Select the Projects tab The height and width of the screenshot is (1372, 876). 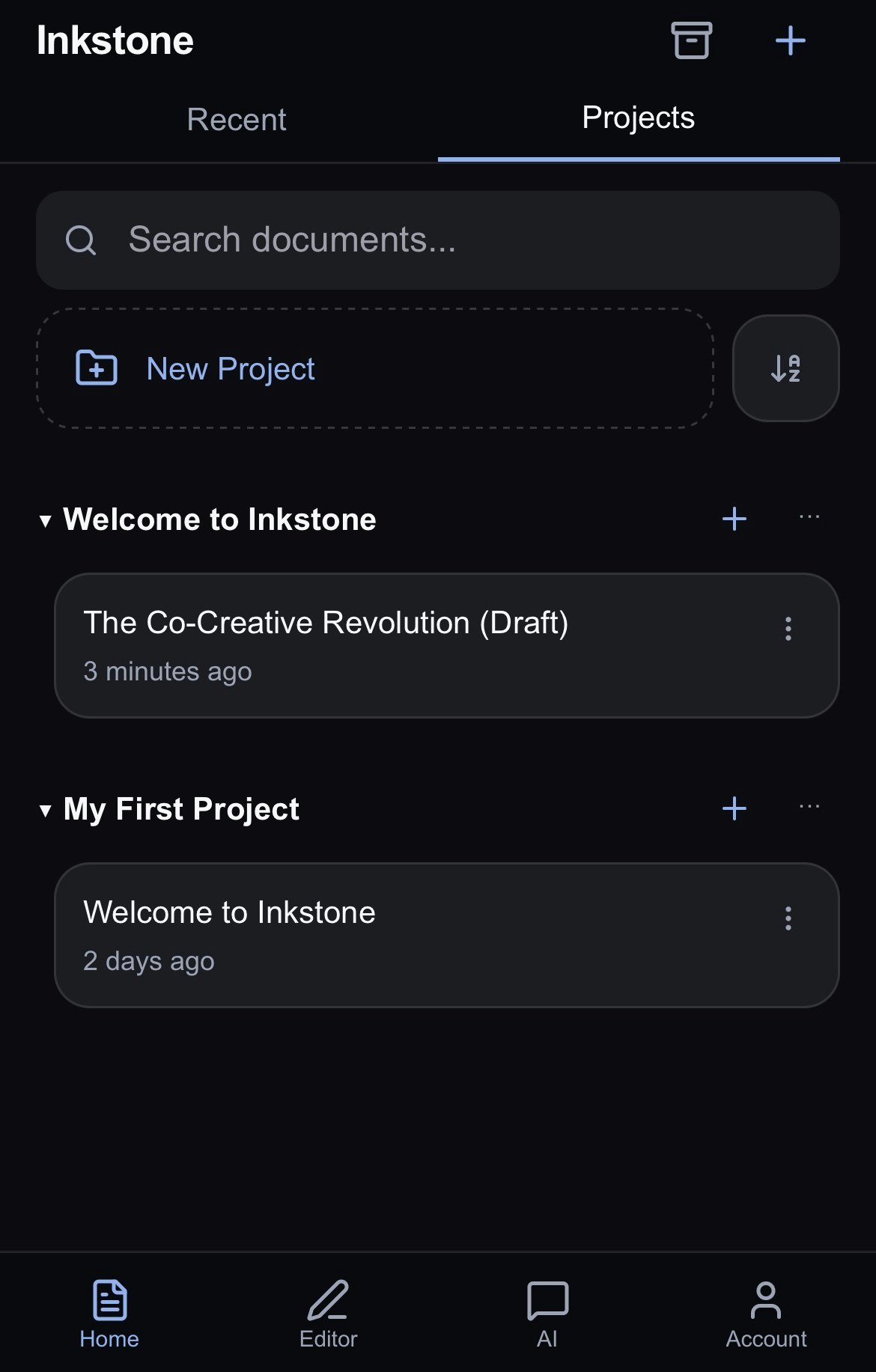click(x=638, y=117)
